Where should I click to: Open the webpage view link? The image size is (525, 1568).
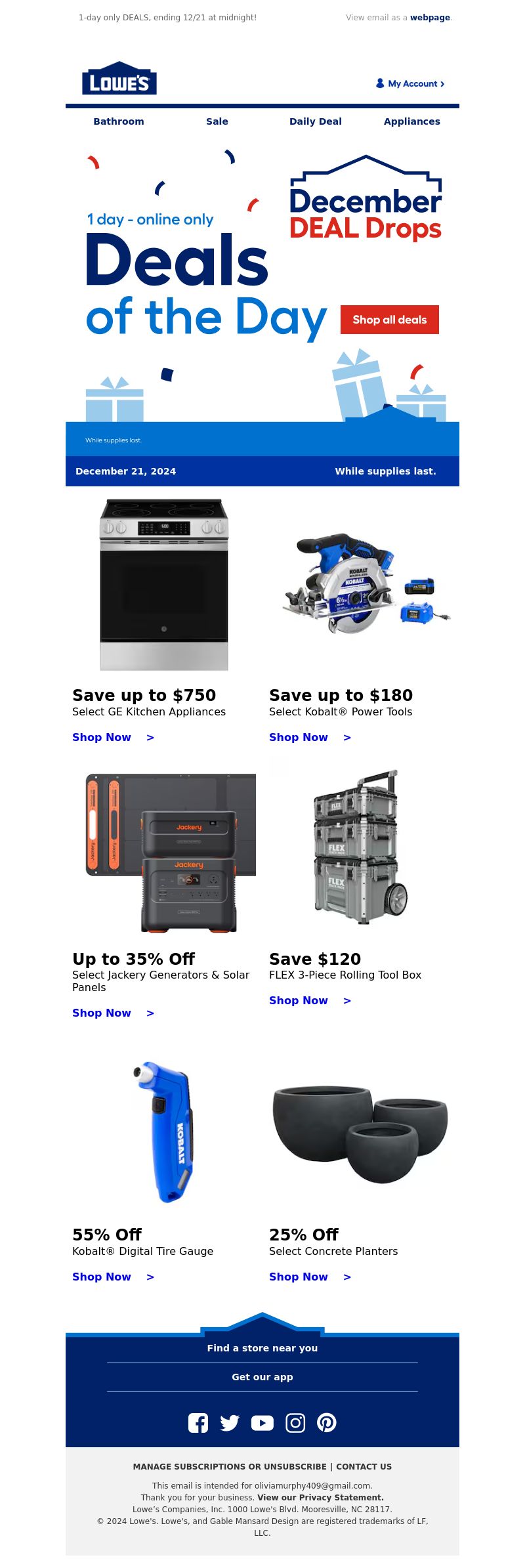pos(430,18)
